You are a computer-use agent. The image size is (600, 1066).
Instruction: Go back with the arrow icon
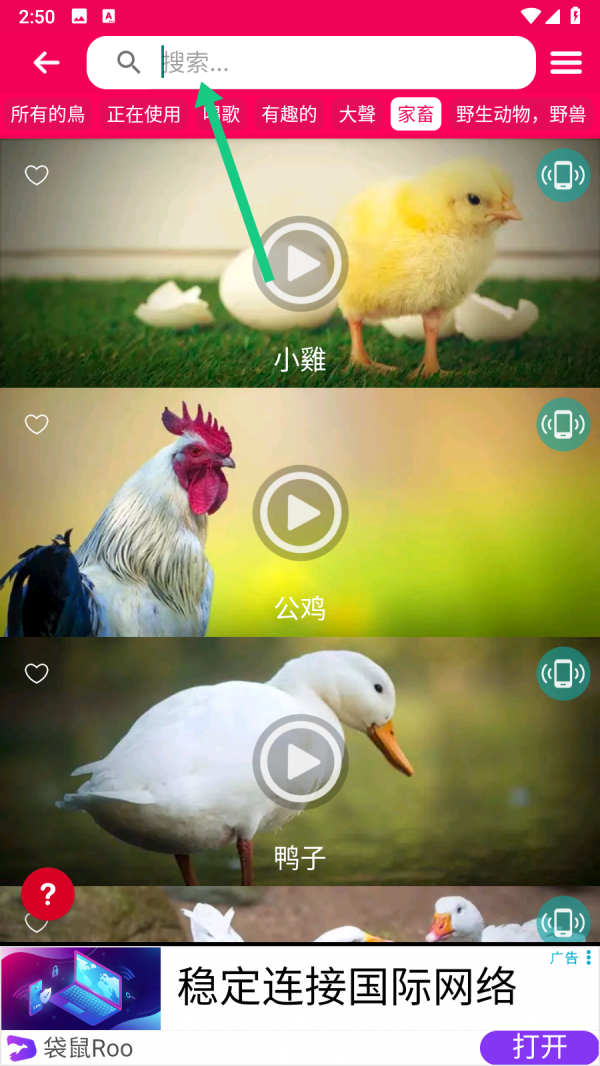46,63
